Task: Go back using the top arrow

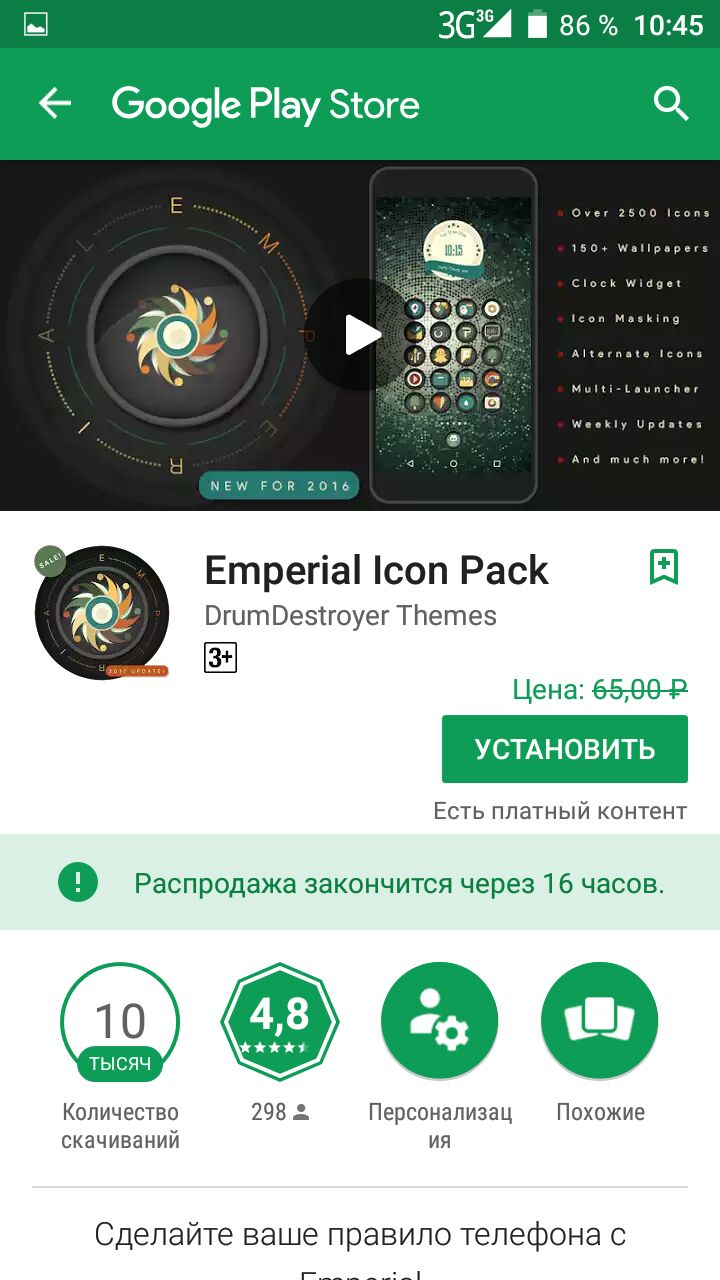Action: (x=55, y=103)
